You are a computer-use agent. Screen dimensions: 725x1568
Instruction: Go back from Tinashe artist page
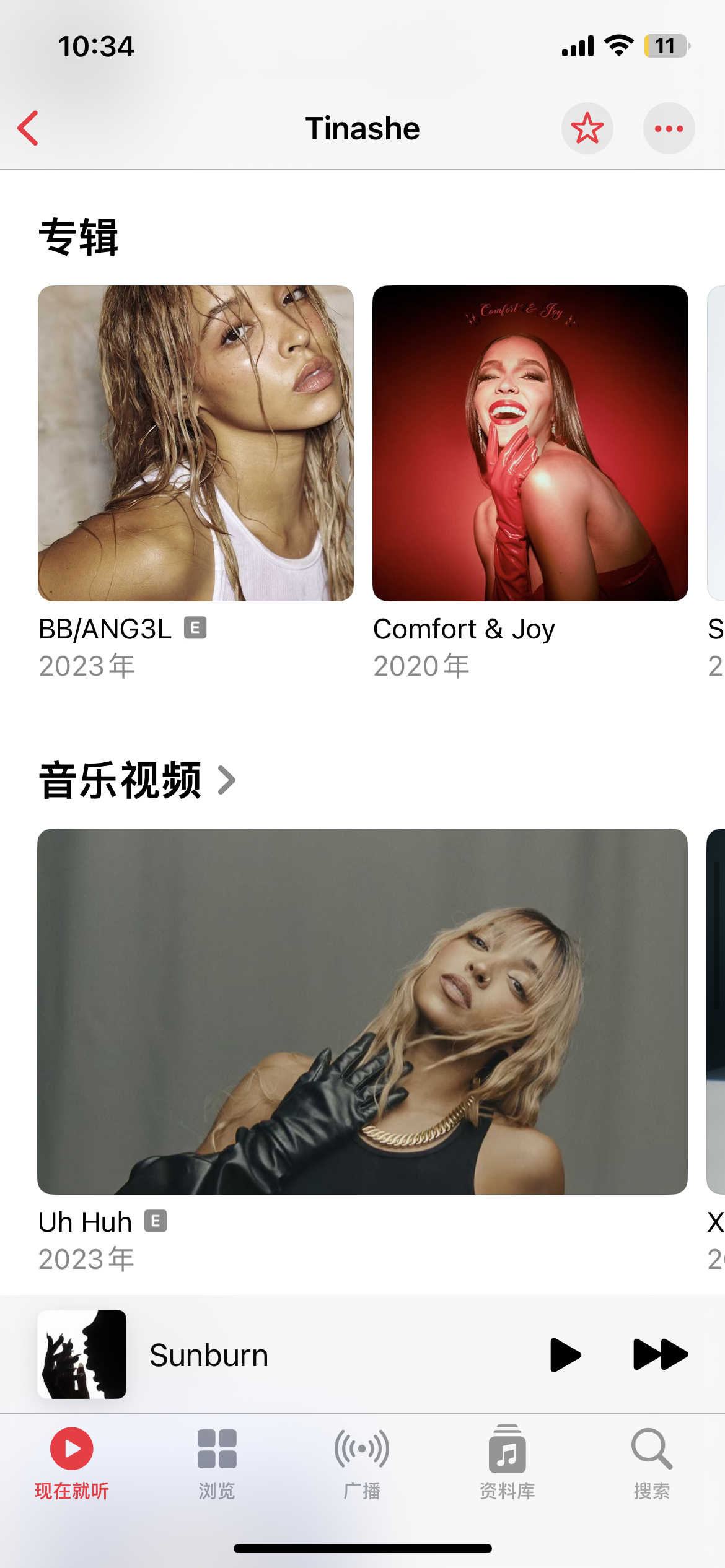click(x=29, y=128)
